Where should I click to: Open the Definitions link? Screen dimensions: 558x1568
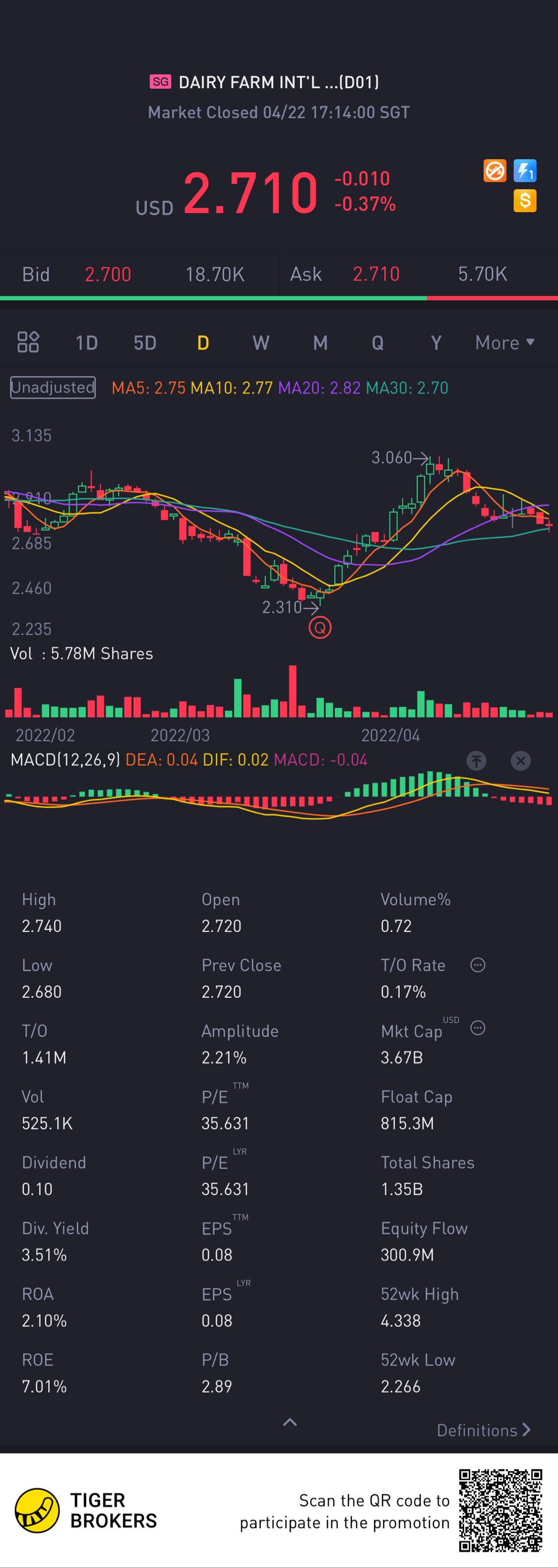point(484,1430)
